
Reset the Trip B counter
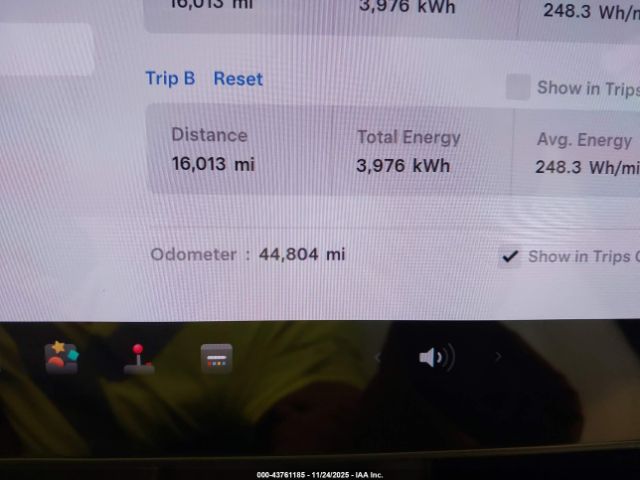pyautogui.click(x=238, y=79)
